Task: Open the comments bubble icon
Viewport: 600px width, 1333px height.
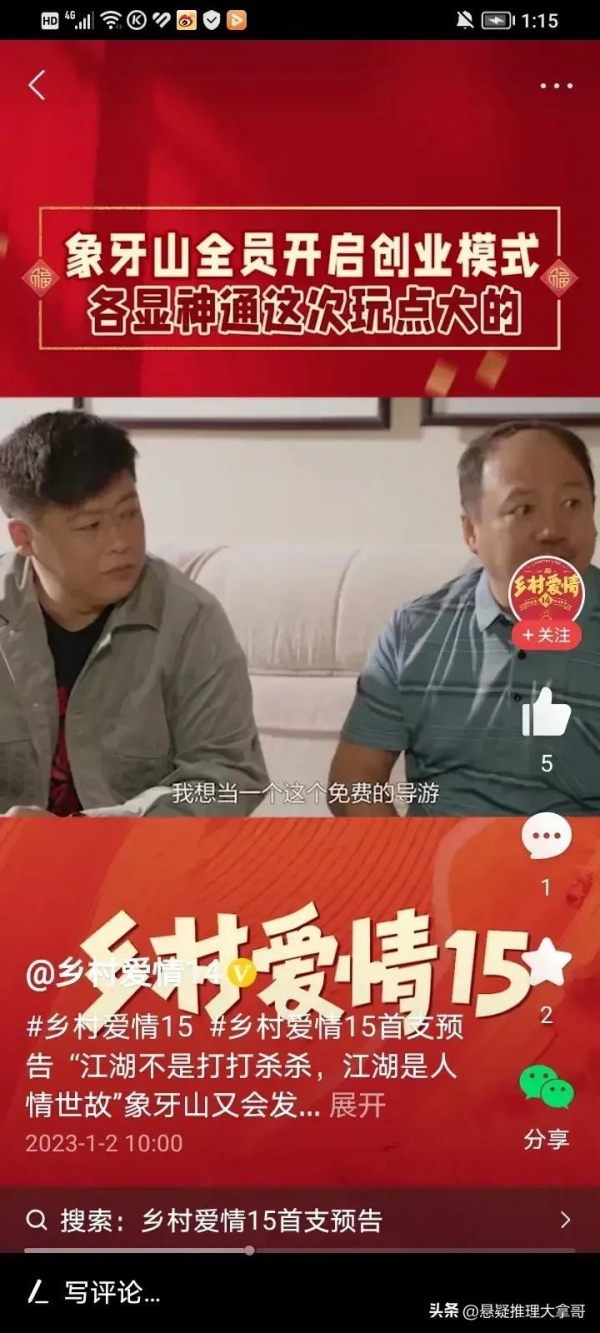Action: [x=546, y=837]
